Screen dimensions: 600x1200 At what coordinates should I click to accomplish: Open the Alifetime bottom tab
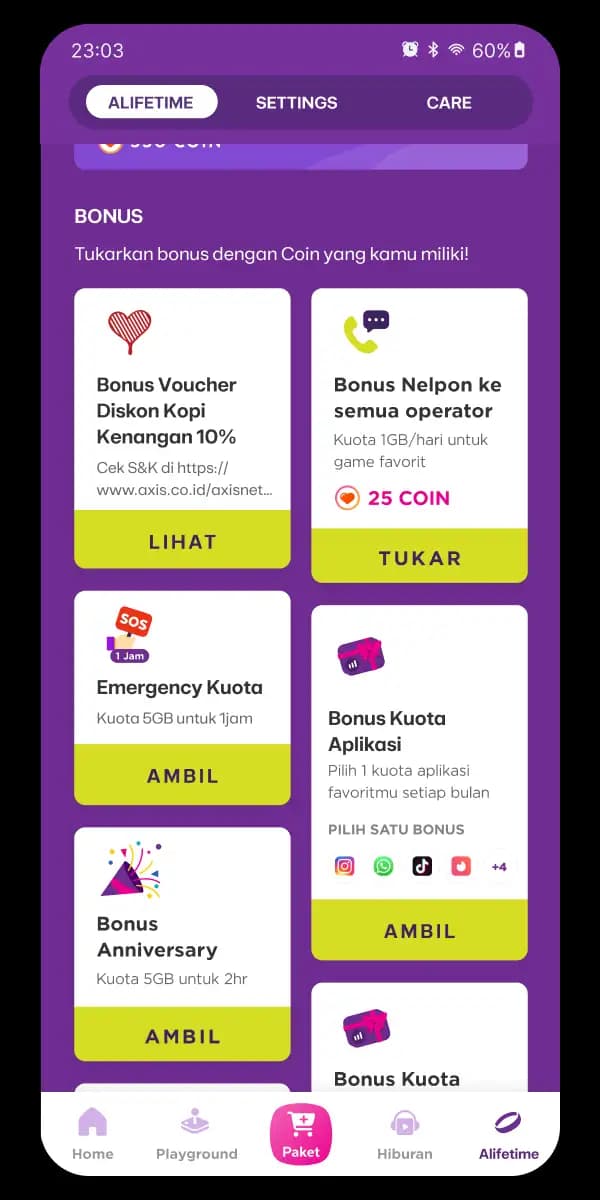[x=508, y=1134]
